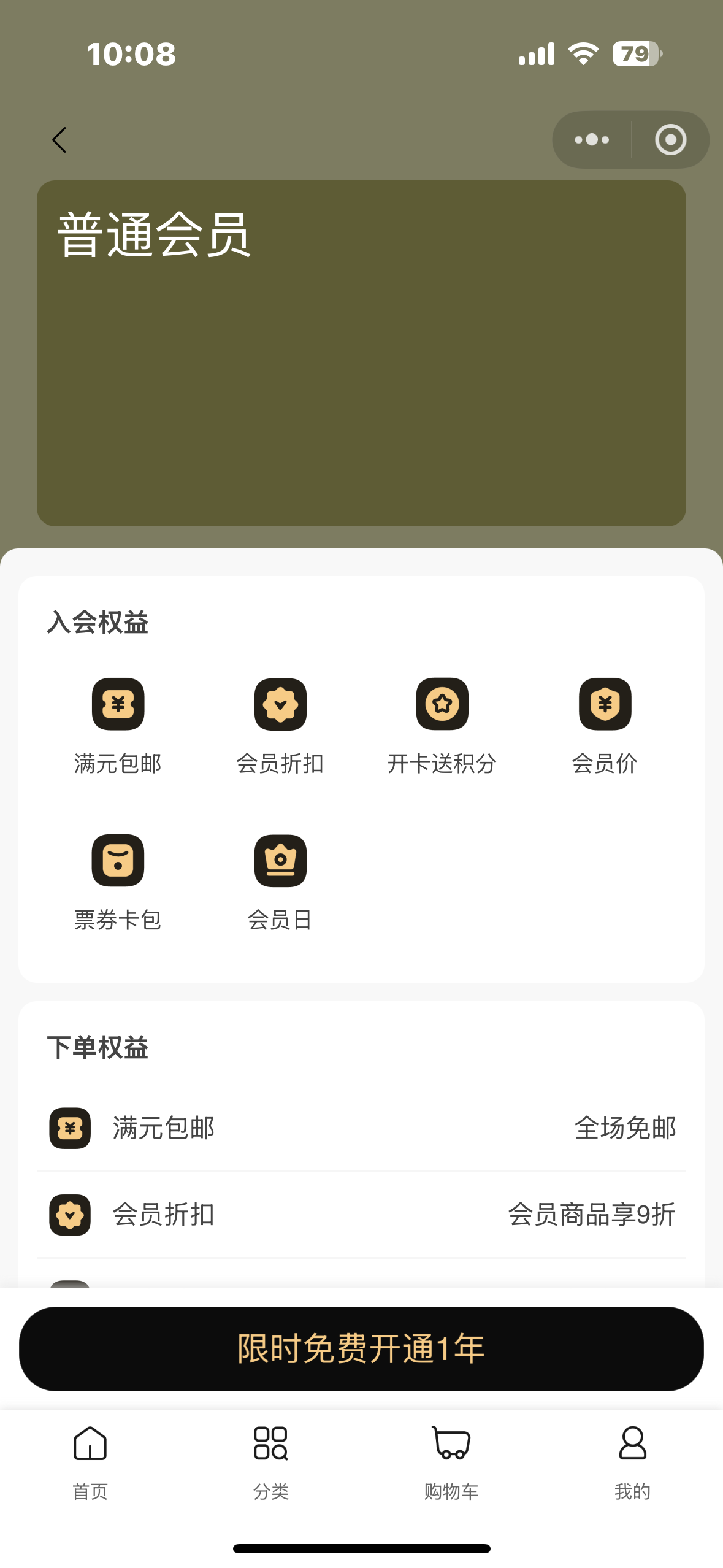
Task: Switch to the 首页 tab
Action: pyautogui.click(x=90, y=1462)
